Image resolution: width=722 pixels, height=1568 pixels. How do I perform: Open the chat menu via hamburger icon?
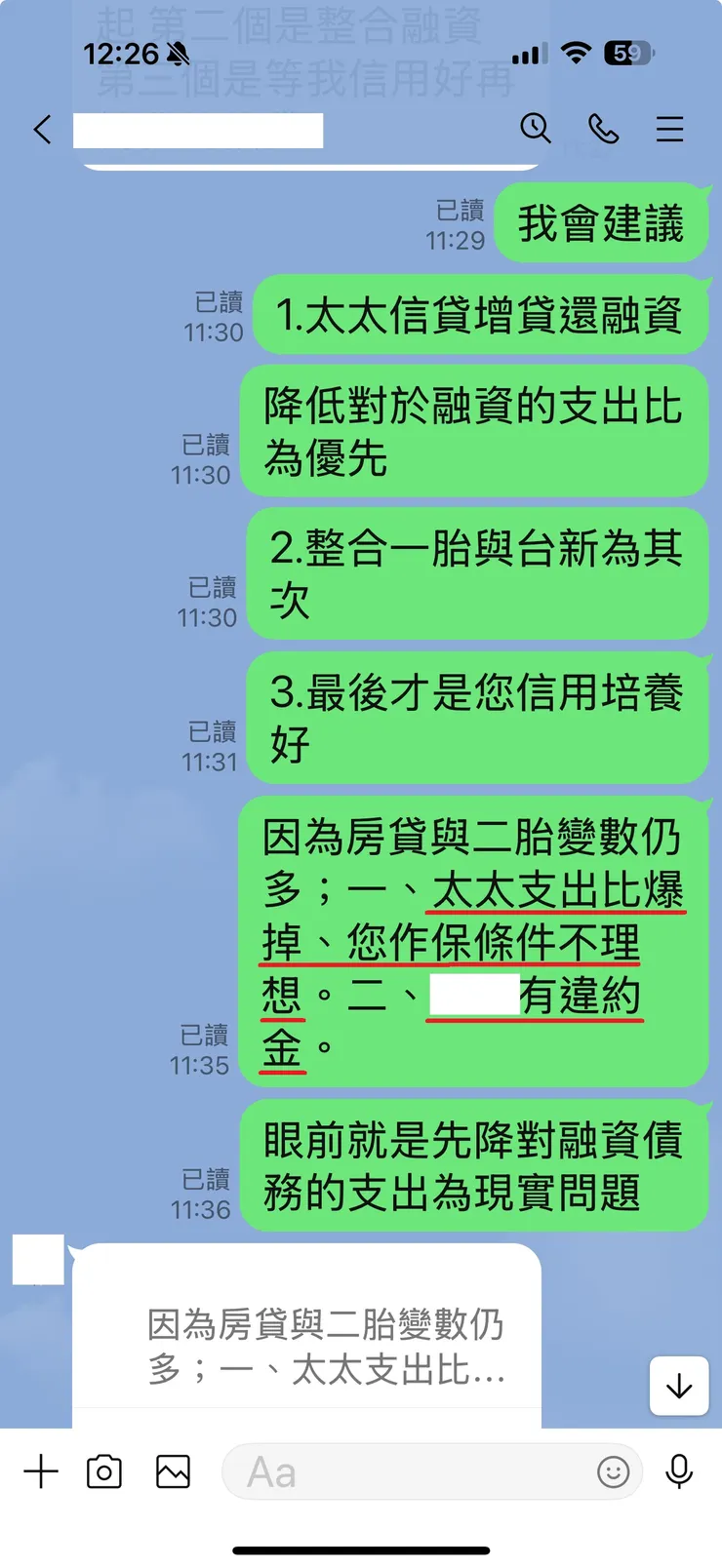click(669, 128)
